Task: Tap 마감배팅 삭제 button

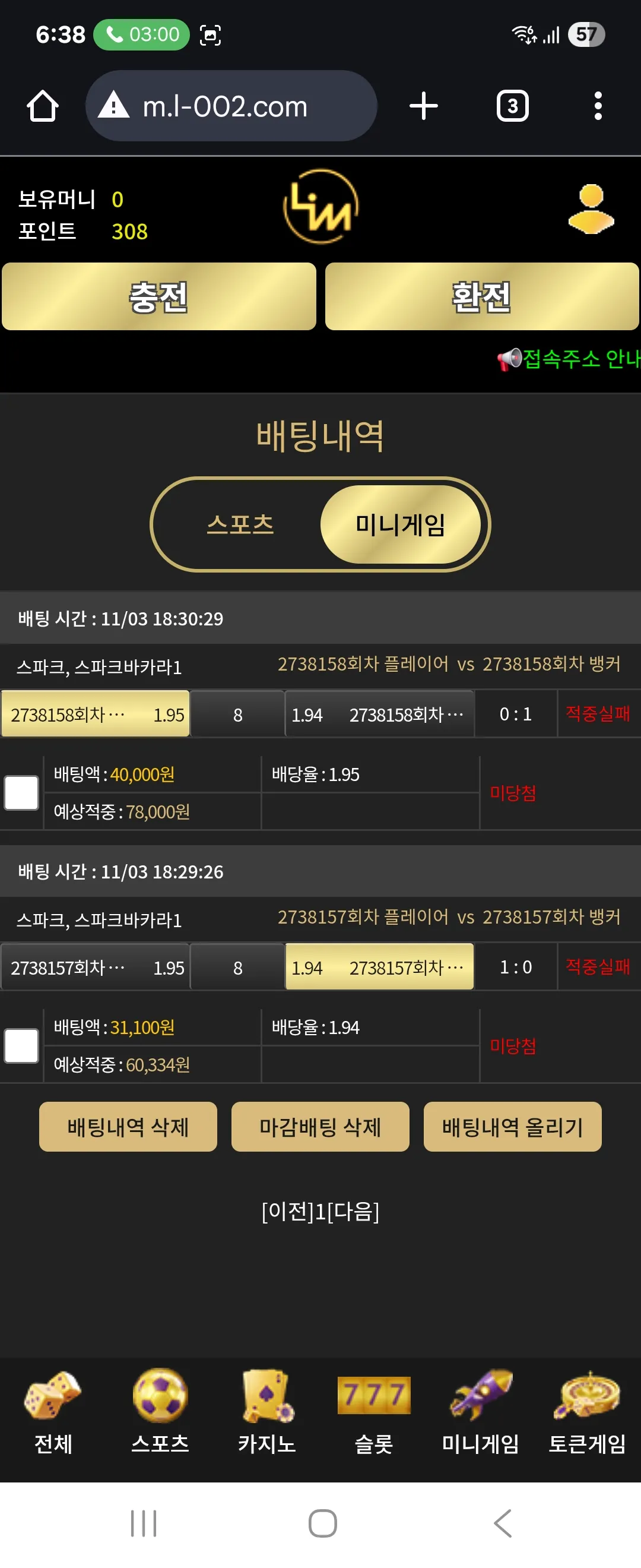Action: pyautogui.click(x=320, y=1127)
